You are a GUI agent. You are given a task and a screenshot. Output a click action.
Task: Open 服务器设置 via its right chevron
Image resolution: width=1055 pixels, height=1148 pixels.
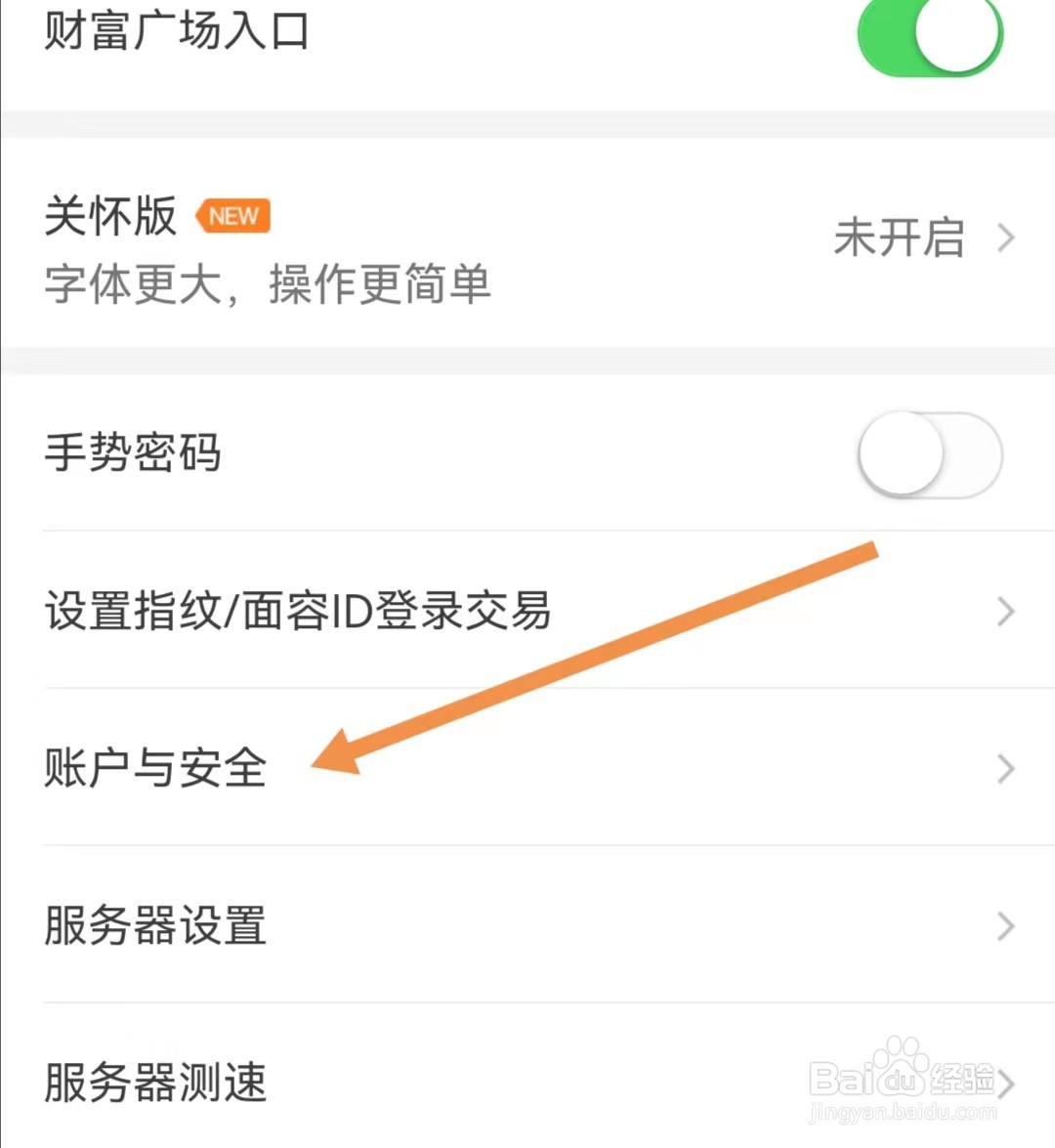pos(1006,926)
